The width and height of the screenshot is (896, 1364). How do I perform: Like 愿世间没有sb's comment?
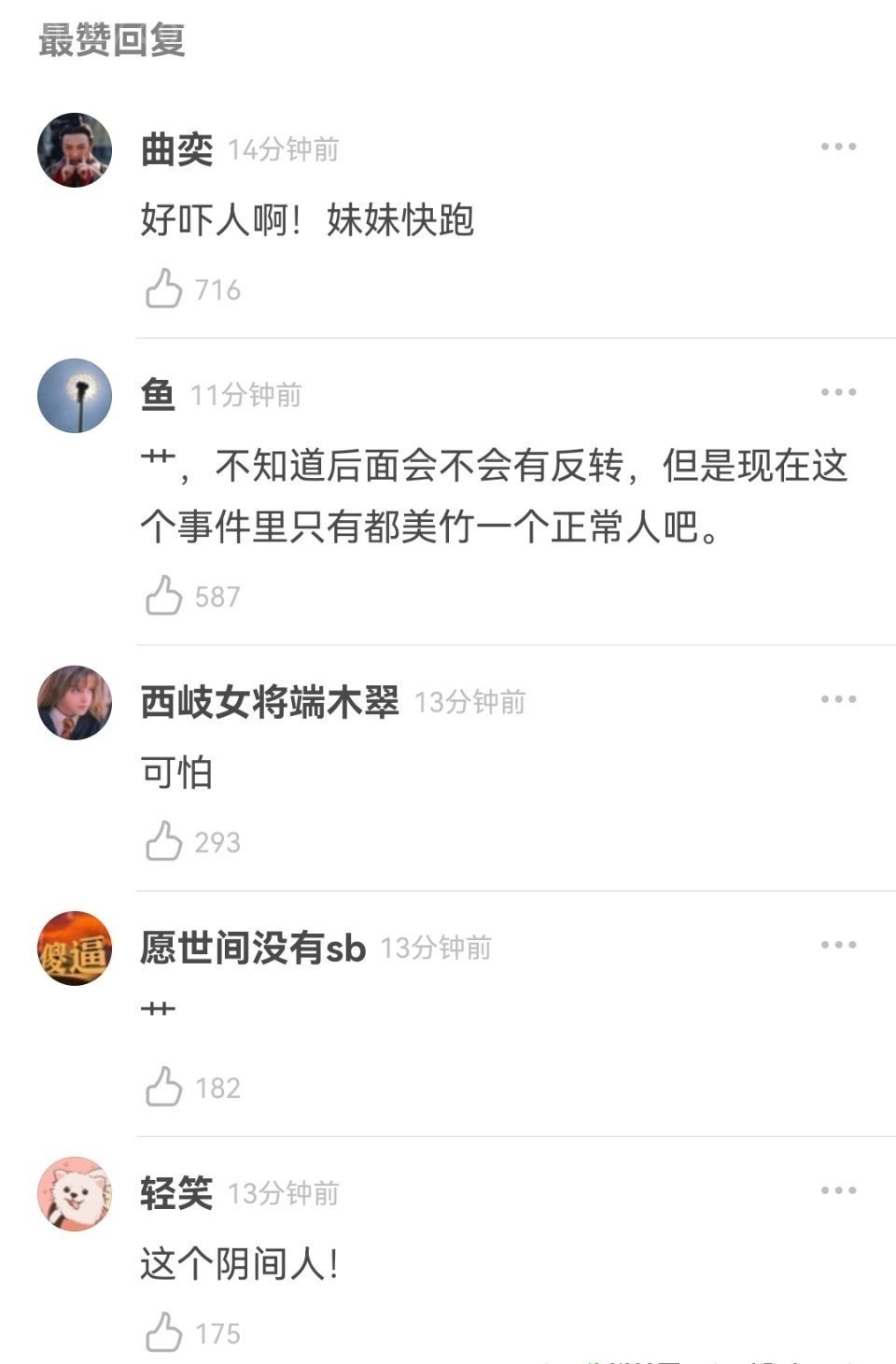tap(164, 1087)
